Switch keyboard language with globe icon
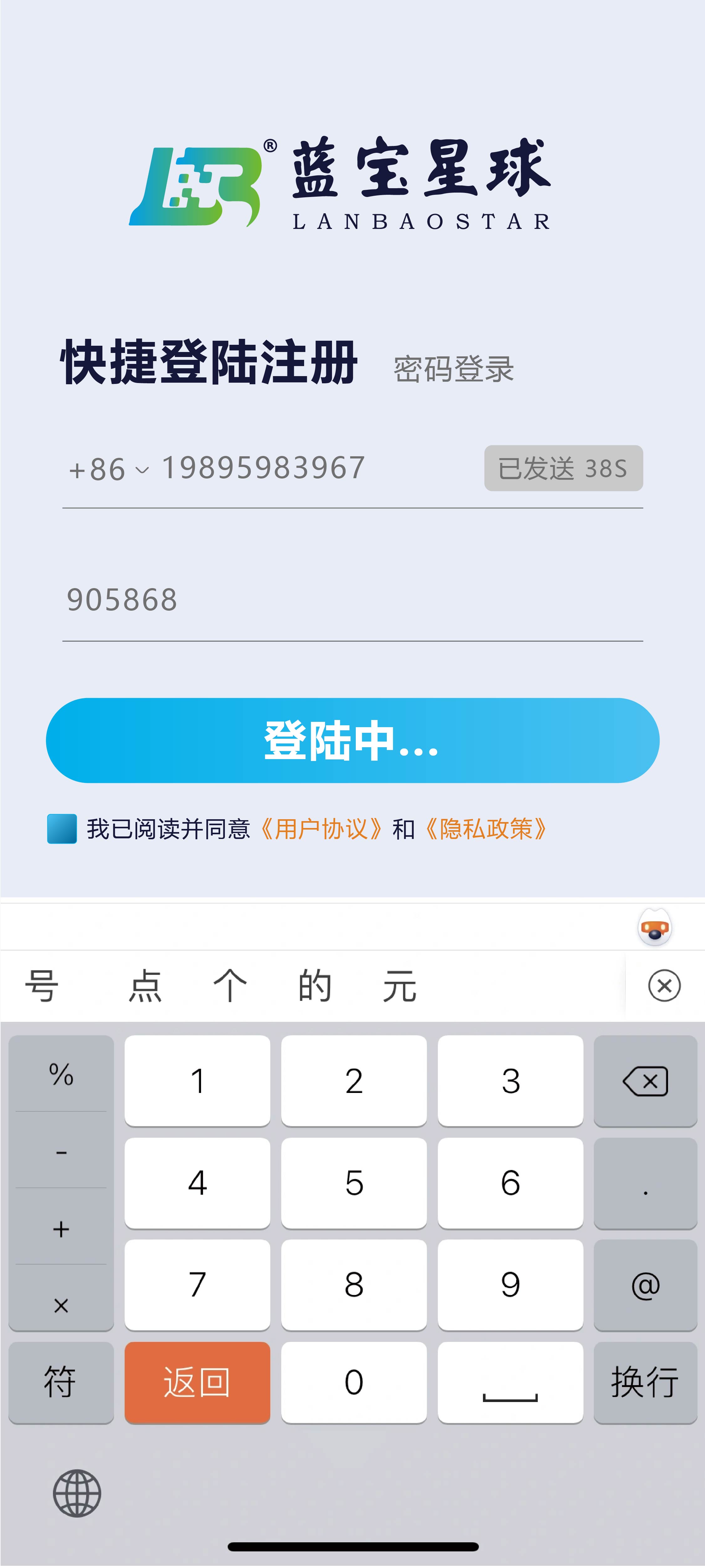This screenshot has width=705, height=1568. (x=77, y=1493)
